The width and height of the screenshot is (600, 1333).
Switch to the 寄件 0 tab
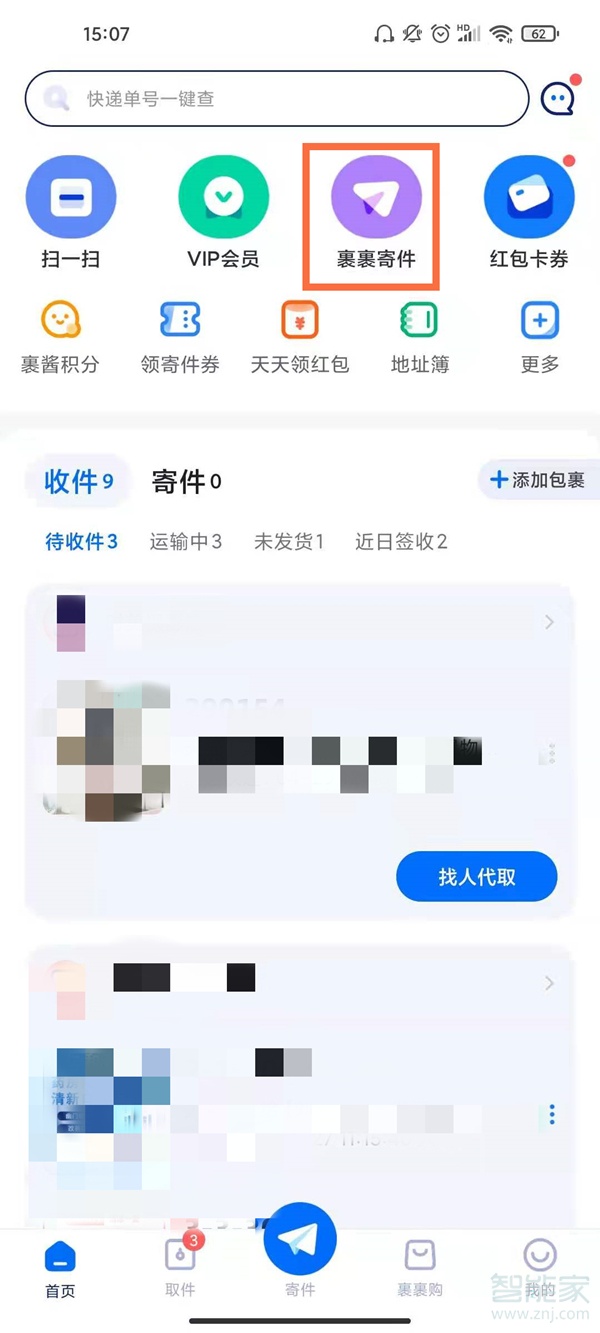coord(186,482)
